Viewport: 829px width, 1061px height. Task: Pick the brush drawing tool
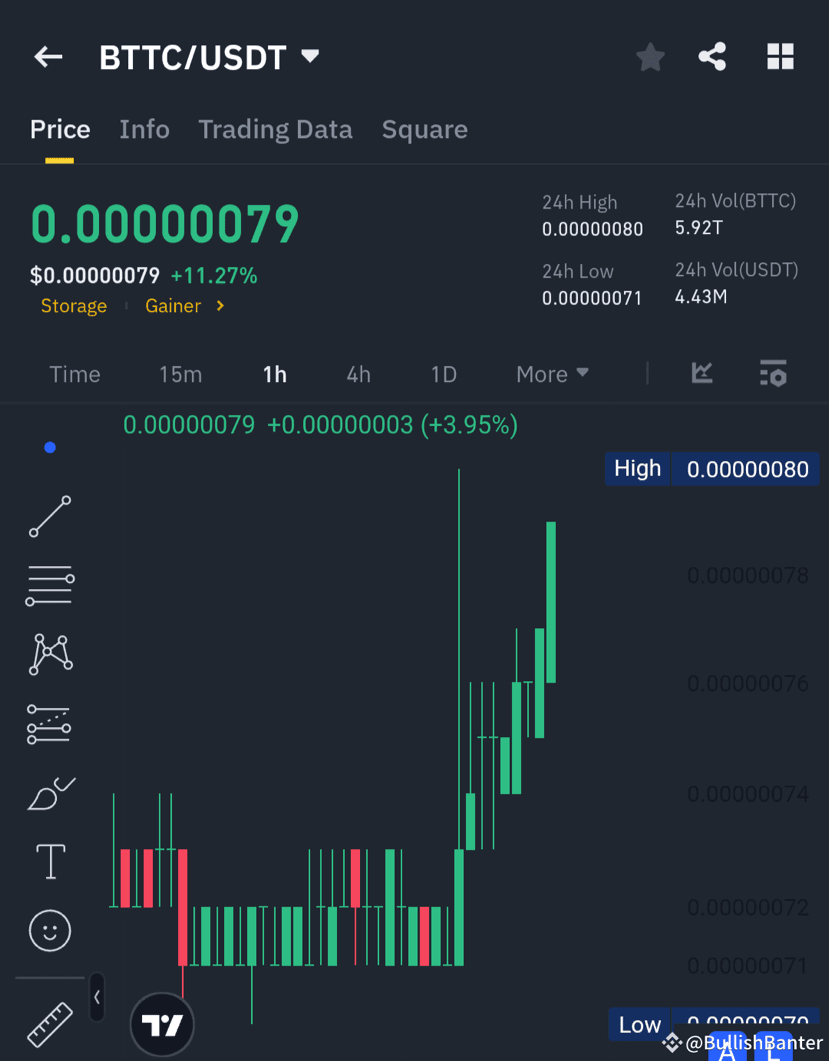tap(49, 792)
